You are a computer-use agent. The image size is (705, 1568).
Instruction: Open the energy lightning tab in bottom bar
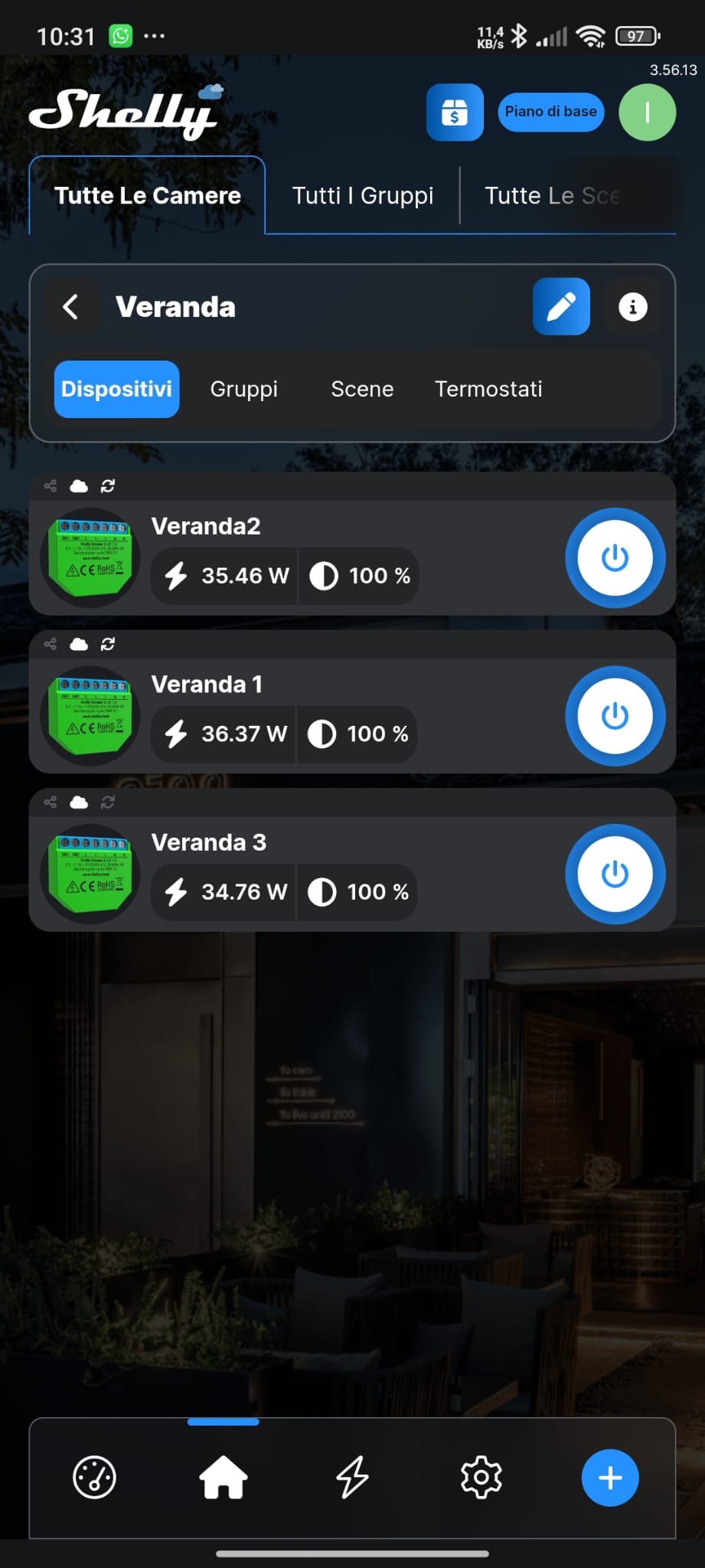coord(352,1478)
